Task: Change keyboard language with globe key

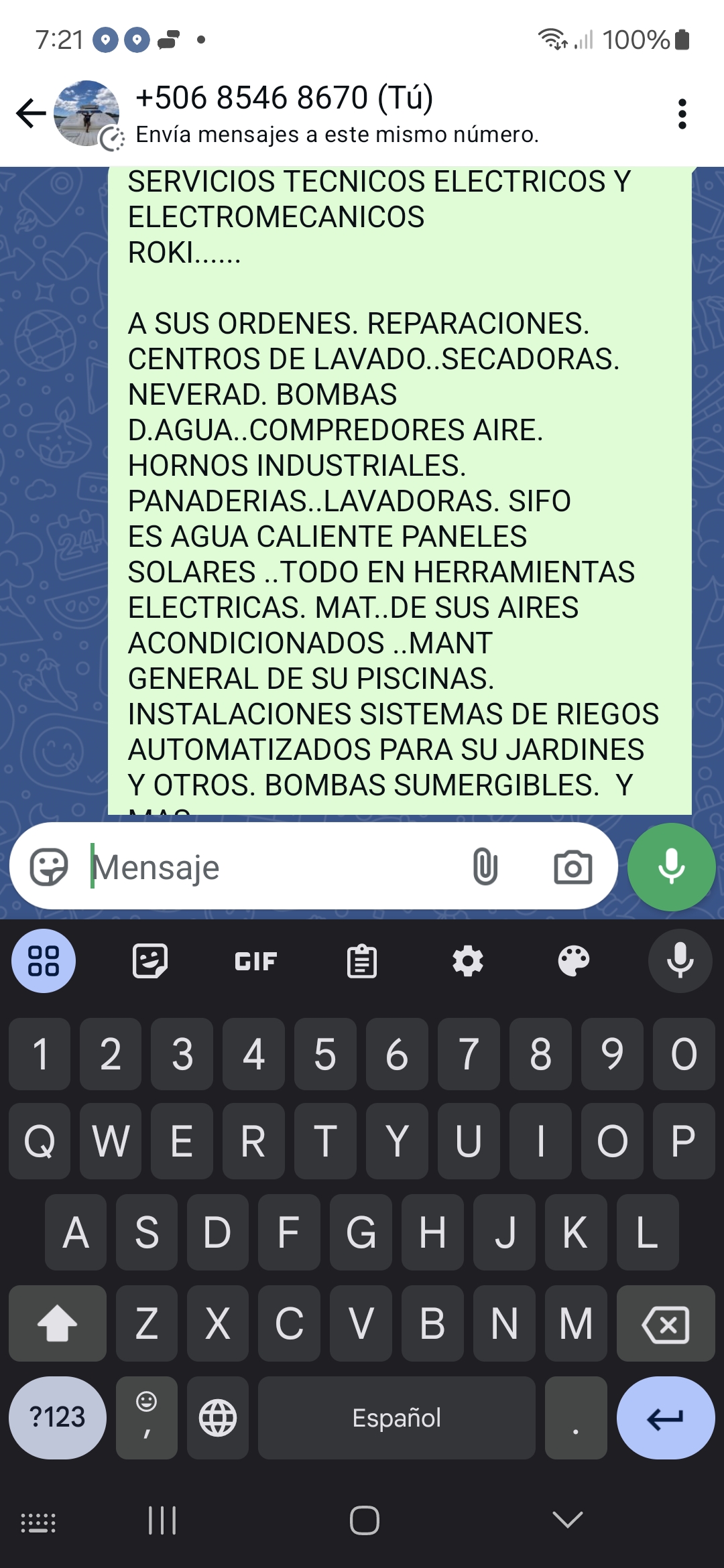Action: (218, 1417)
